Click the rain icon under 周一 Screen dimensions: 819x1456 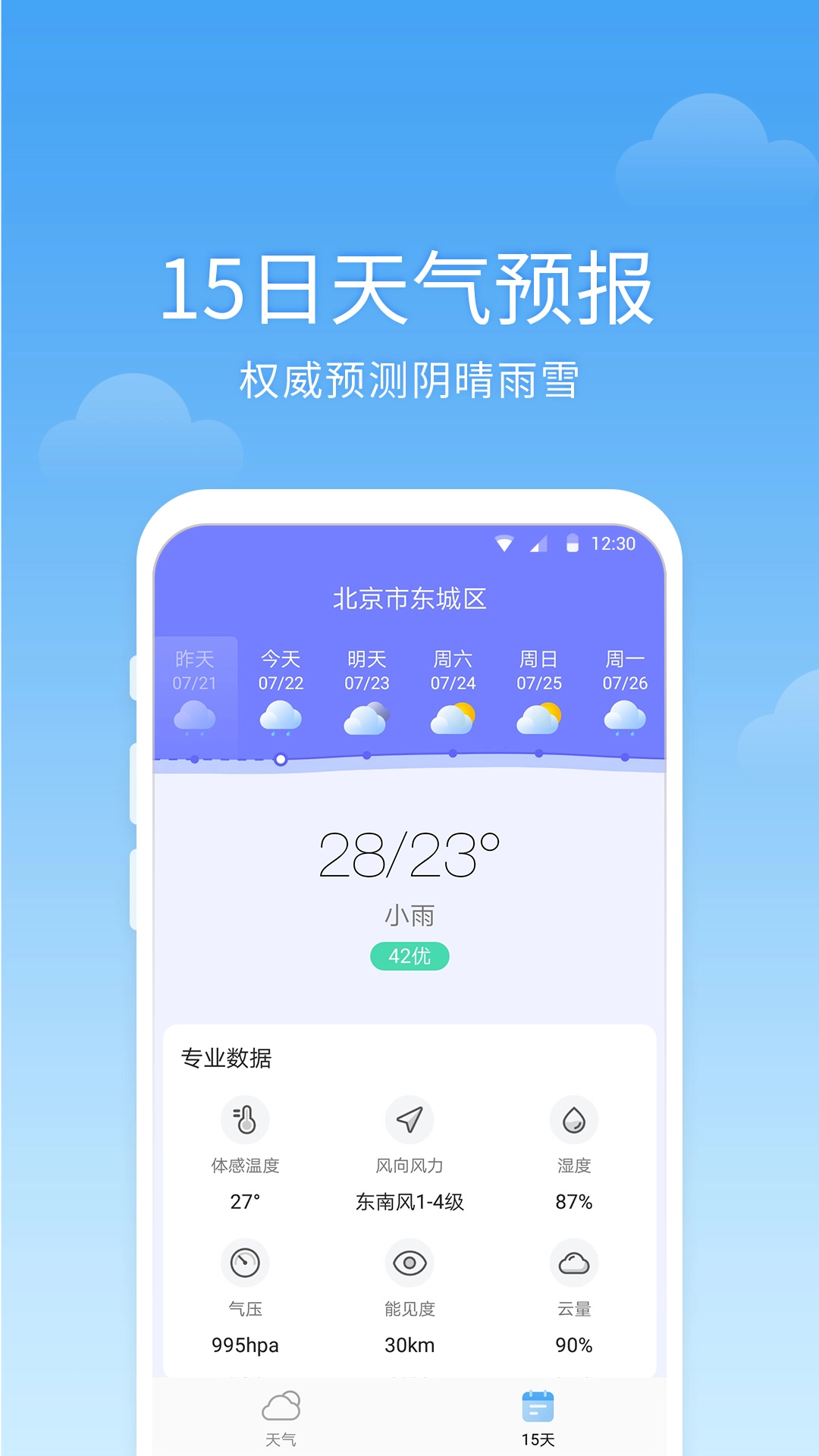625,717
